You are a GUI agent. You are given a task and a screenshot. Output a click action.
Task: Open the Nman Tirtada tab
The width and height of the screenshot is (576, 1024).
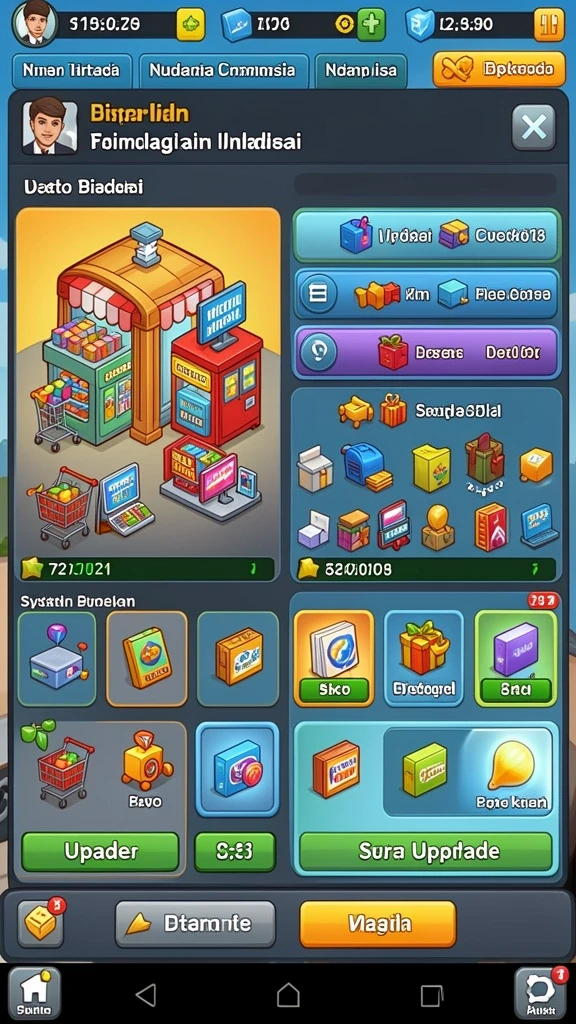(72, 71)
